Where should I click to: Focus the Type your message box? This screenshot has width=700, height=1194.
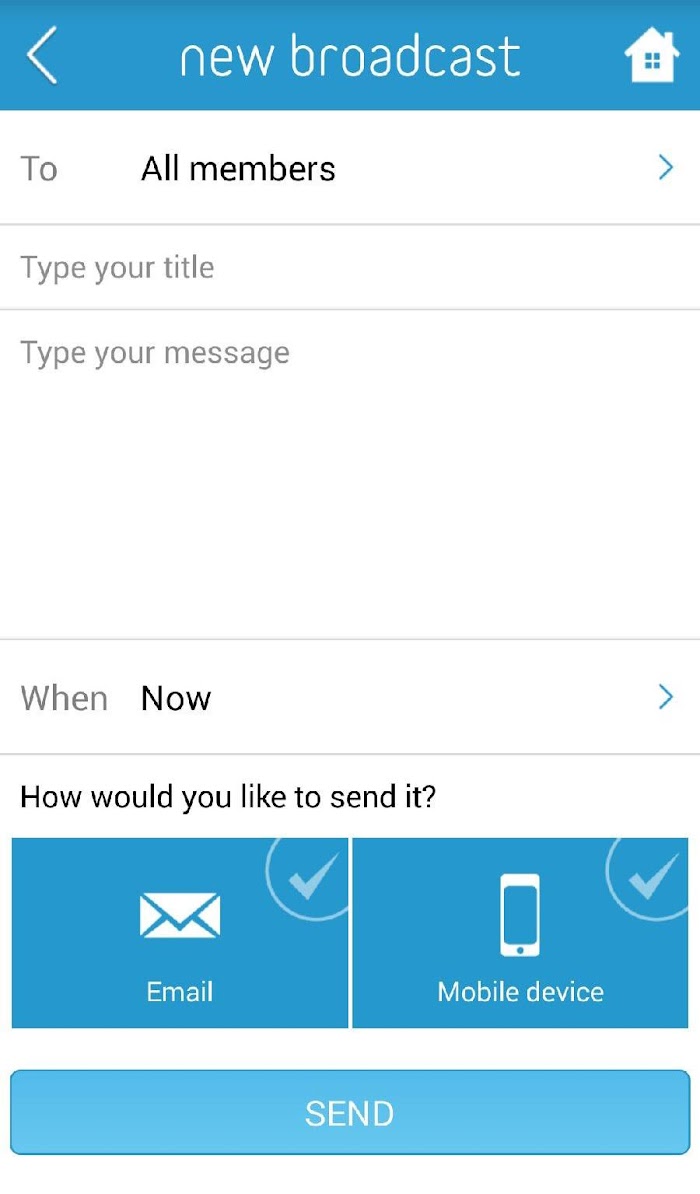pos(350,474)
